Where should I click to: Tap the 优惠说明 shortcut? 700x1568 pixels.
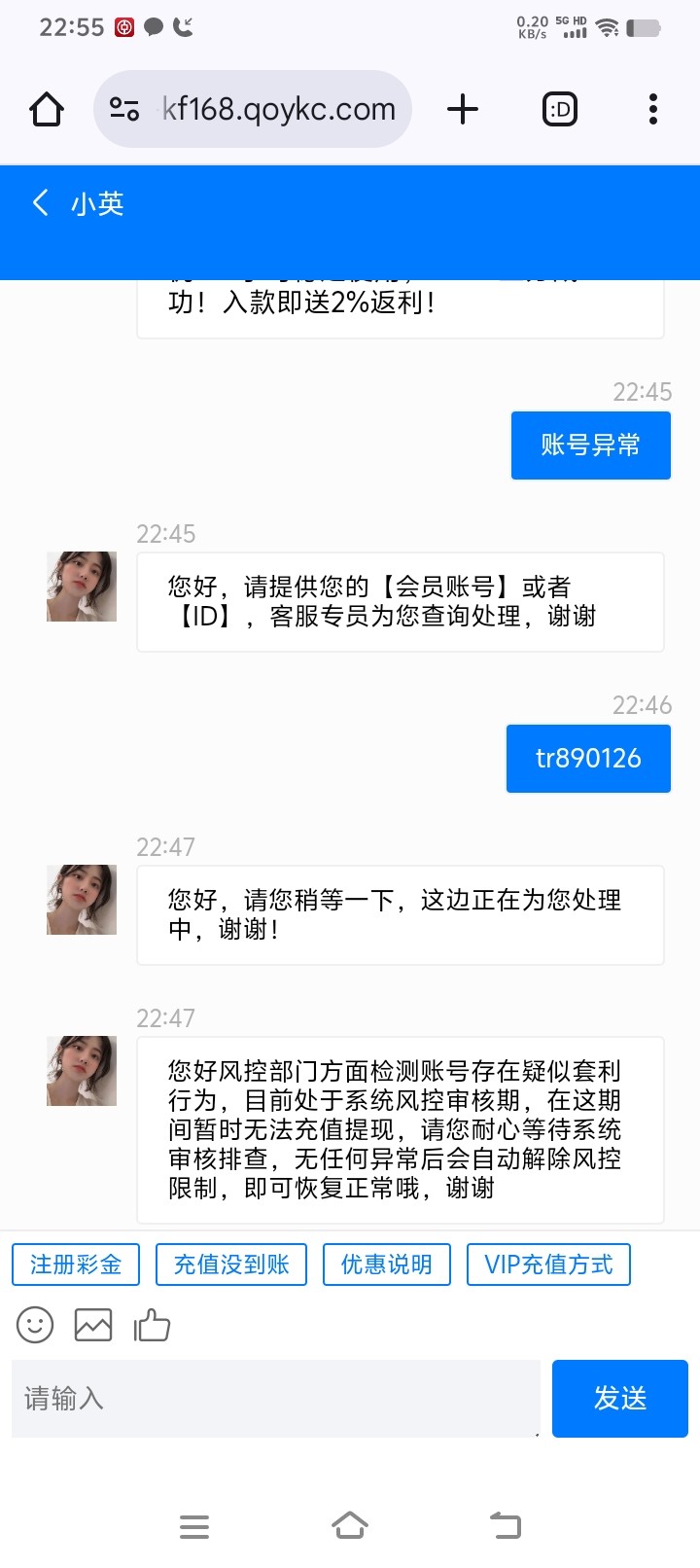tap(386, 1265)
